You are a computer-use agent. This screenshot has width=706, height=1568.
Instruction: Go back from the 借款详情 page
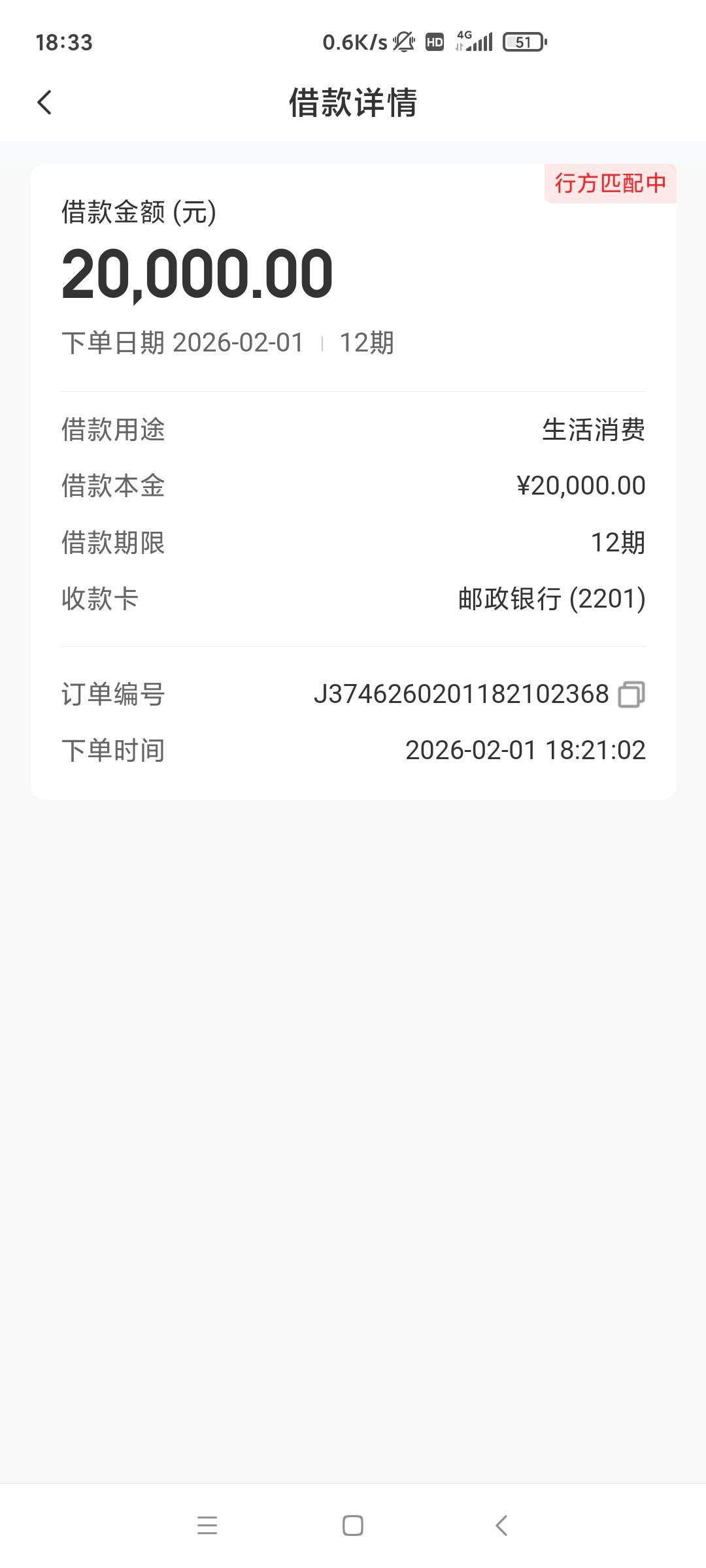pyautogui.click(x=44, y=103)
